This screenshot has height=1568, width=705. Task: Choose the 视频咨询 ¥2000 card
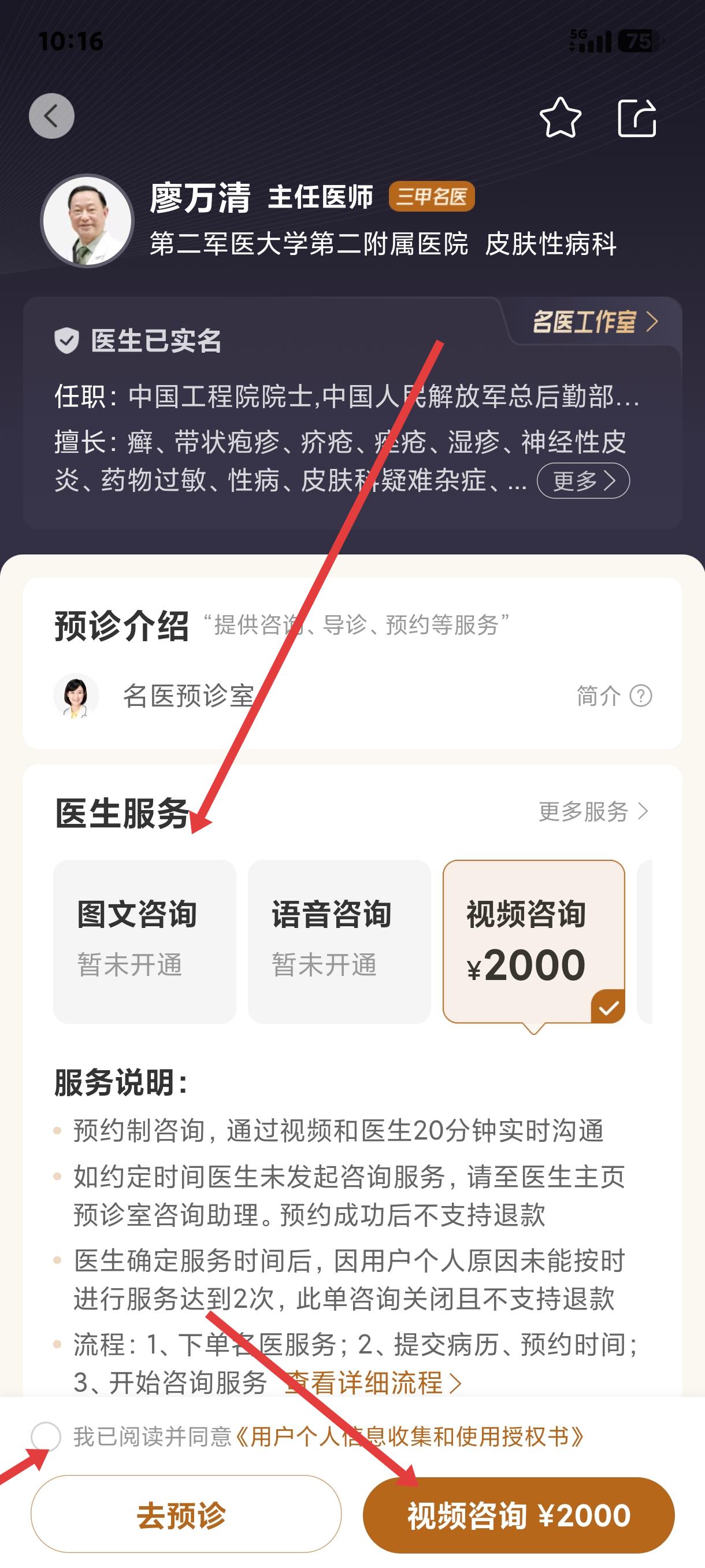point(533,941)
